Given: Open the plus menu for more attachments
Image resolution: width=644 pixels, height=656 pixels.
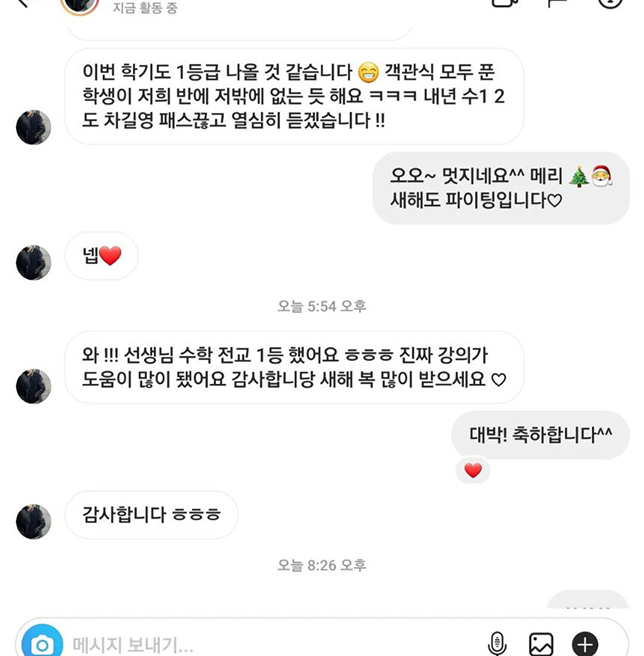Looking at the screenshot, I should [x=585, y=644].
